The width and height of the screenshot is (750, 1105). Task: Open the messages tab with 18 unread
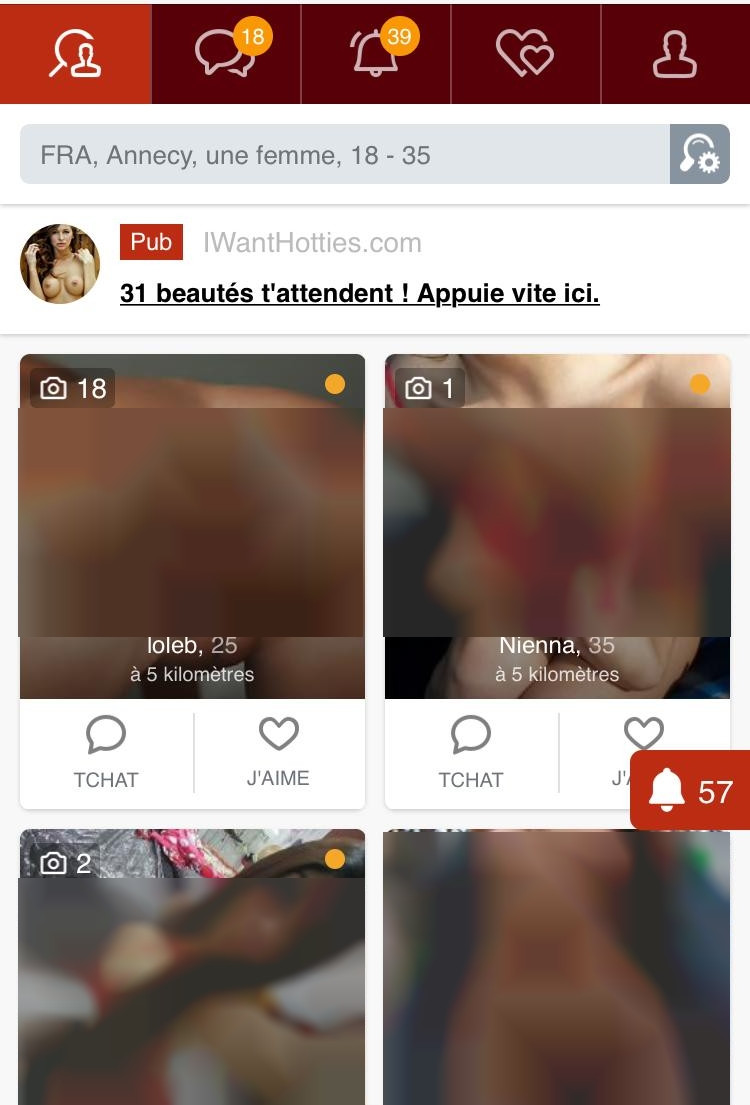(x=226, y=53)
